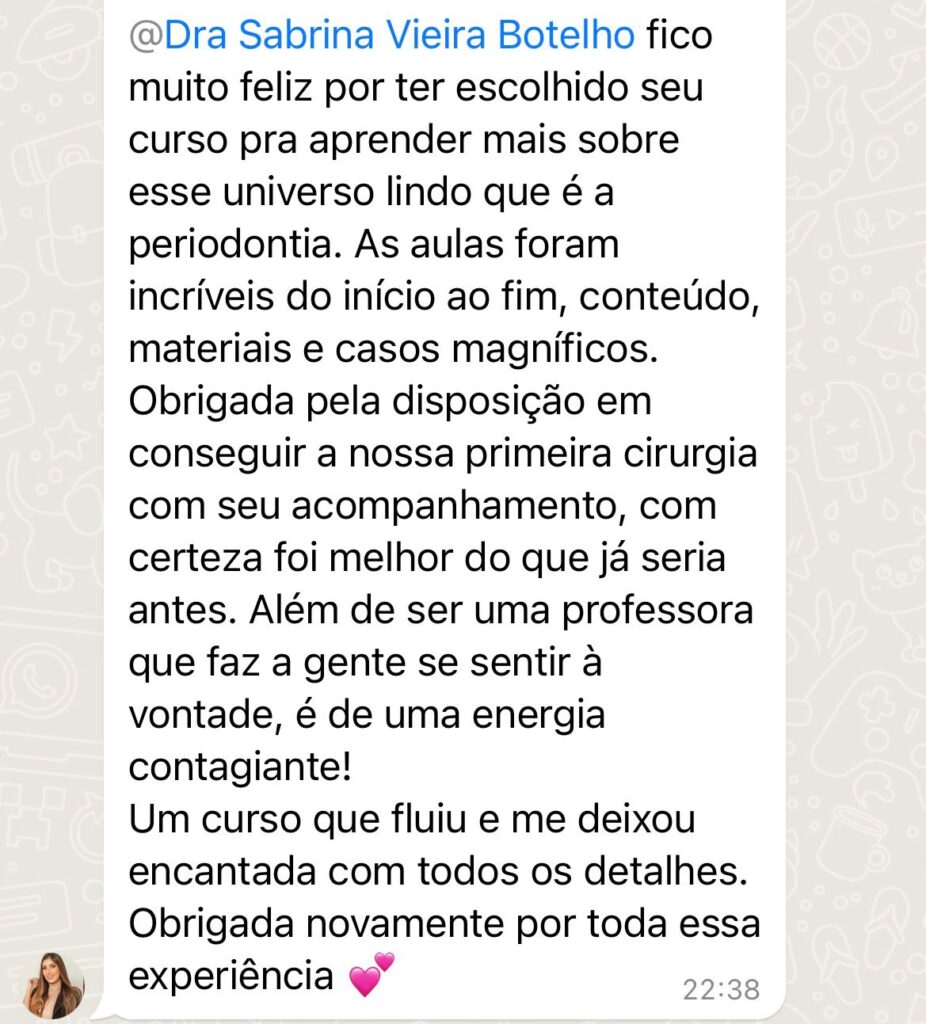Open the Dra Sabrina Vieira Botelho mention
The width and height of the screenshot is (926, 1024).
[x=383, y=36]
